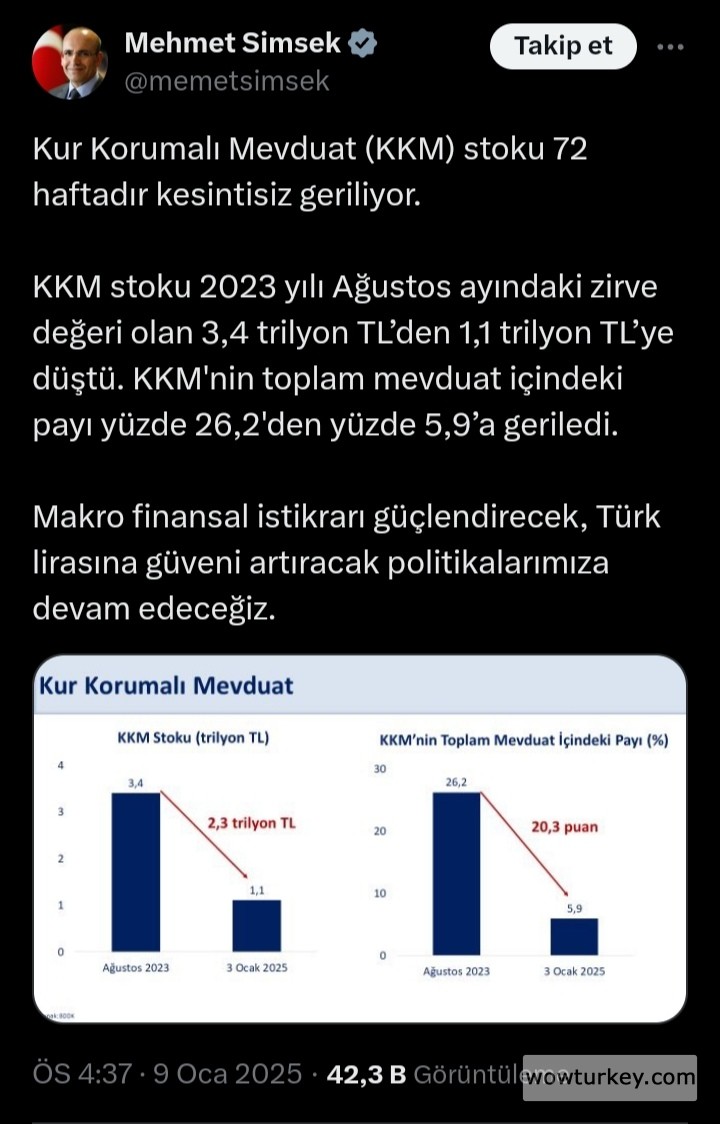This screenshot has height=1124, width=720.
Task: Follow Mehmet Simsek with Takip et
Action: click(x=563, y=46)
